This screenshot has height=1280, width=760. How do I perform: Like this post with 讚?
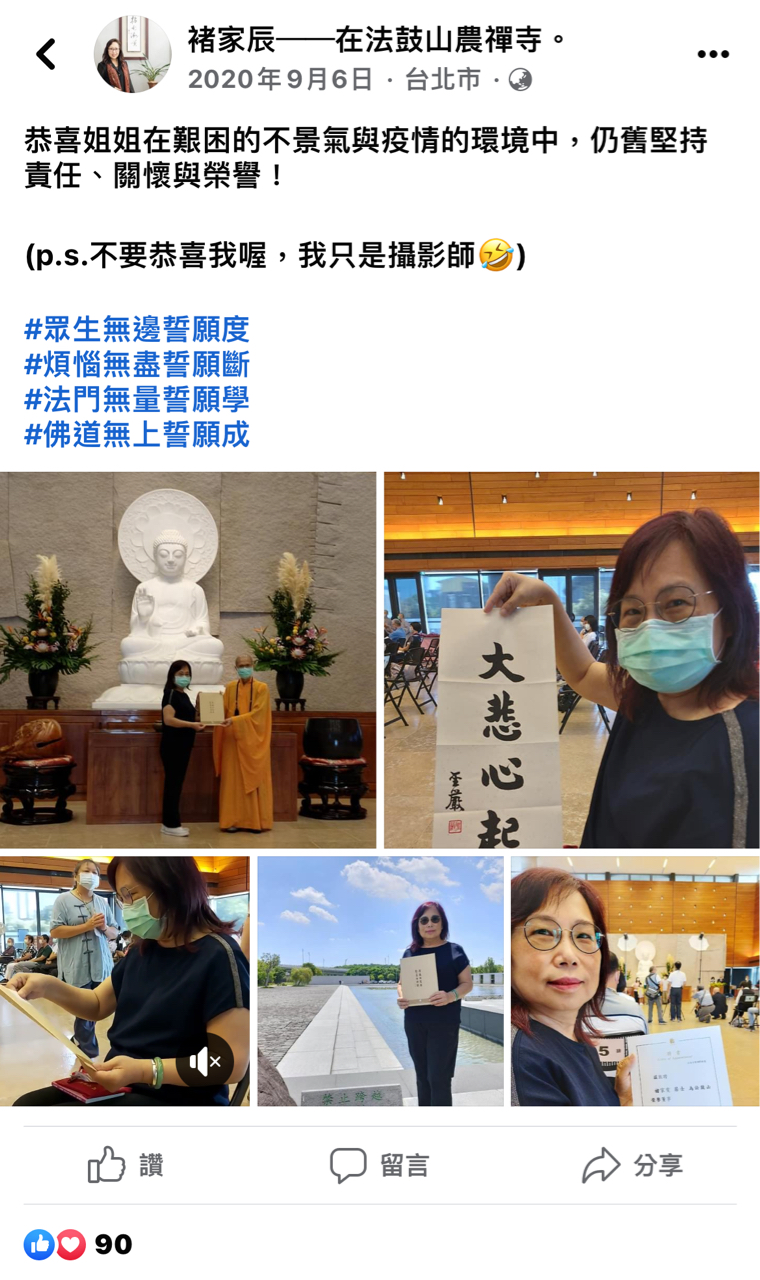tap(126, 1165)
